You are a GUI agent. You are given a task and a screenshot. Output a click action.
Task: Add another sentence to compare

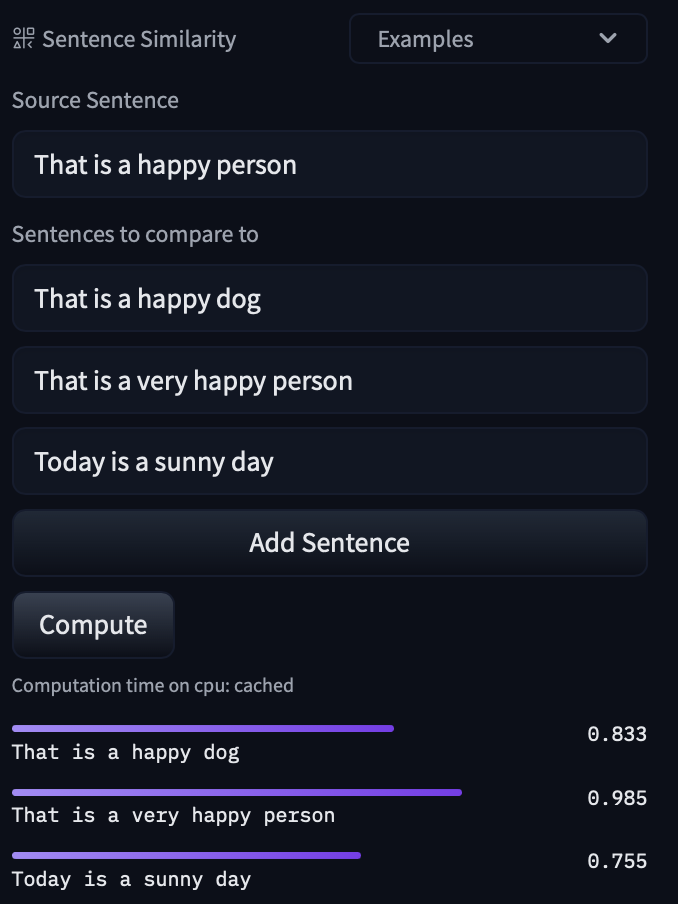tap(329, 543)
